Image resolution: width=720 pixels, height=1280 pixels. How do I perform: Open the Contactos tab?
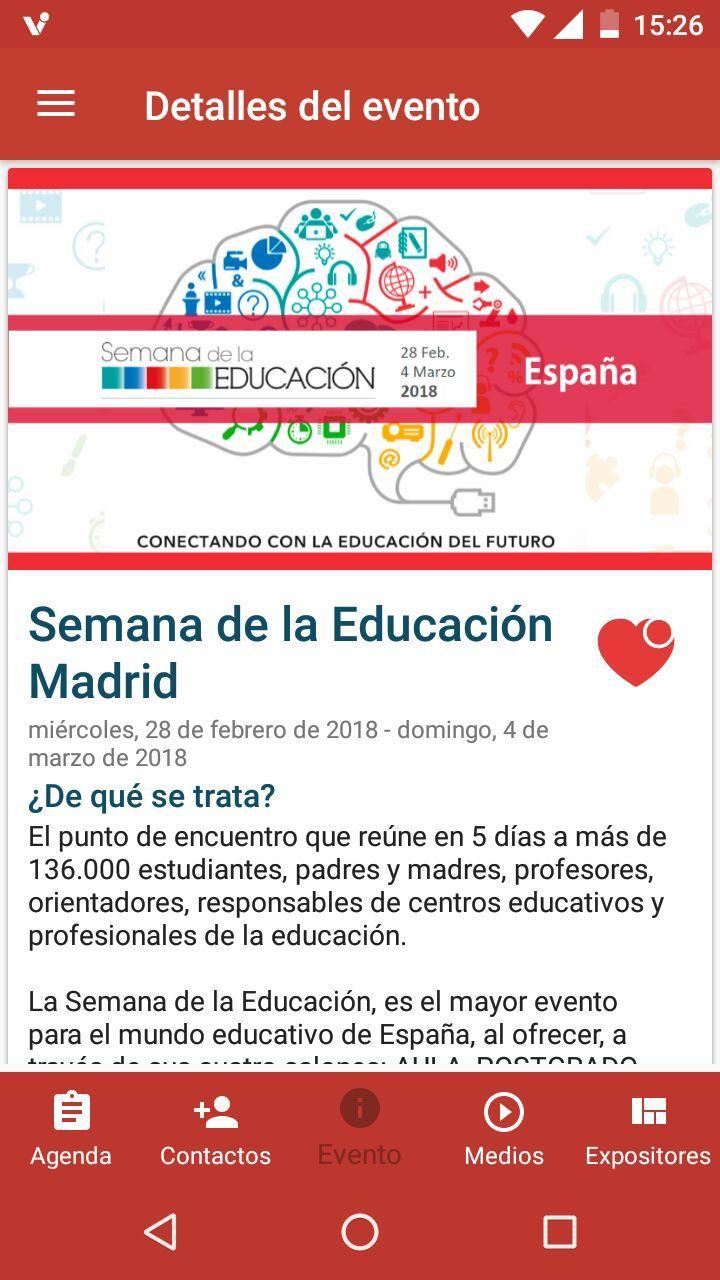click(x=215, y=1130)
